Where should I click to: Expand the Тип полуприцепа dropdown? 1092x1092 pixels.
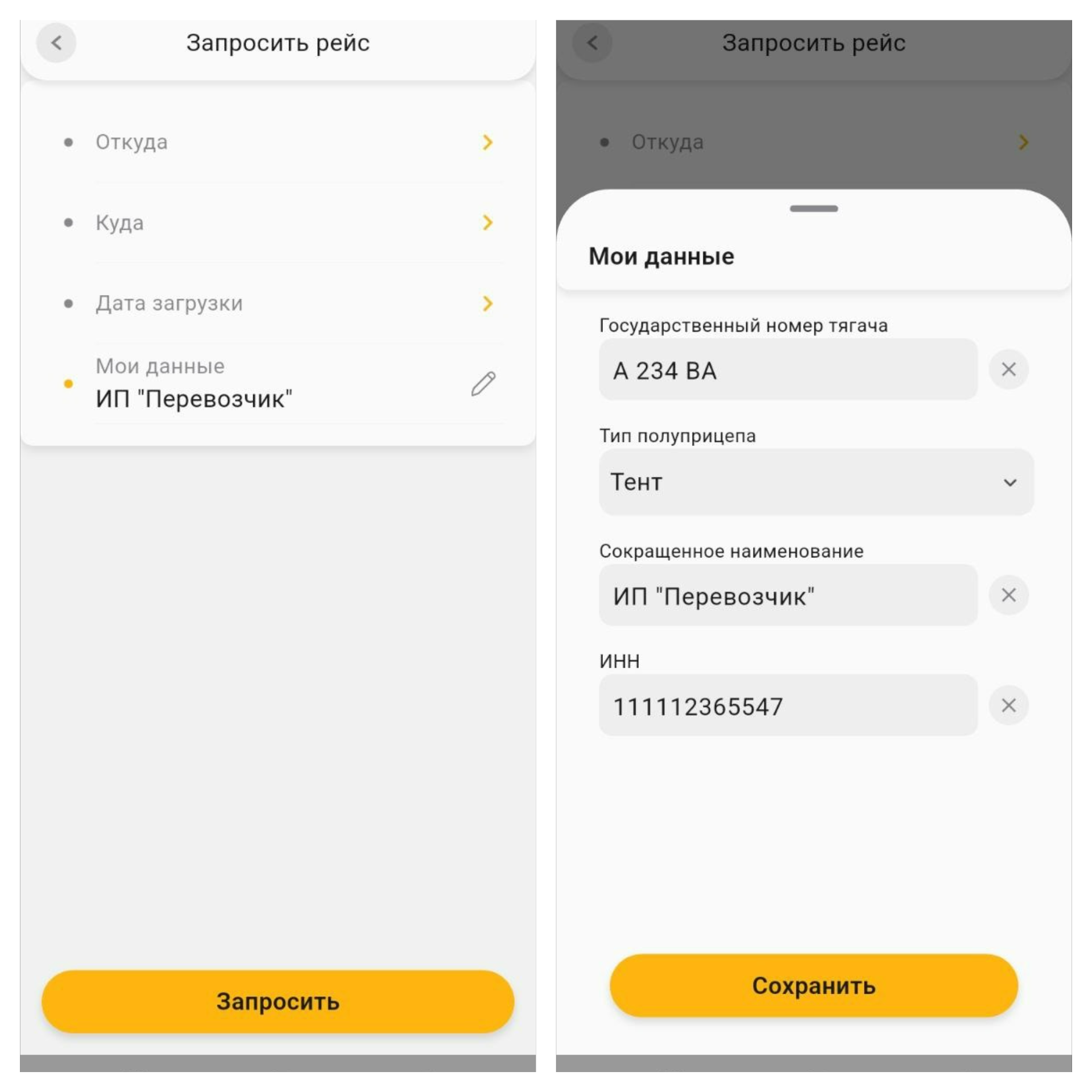click(x=816, y=482)
